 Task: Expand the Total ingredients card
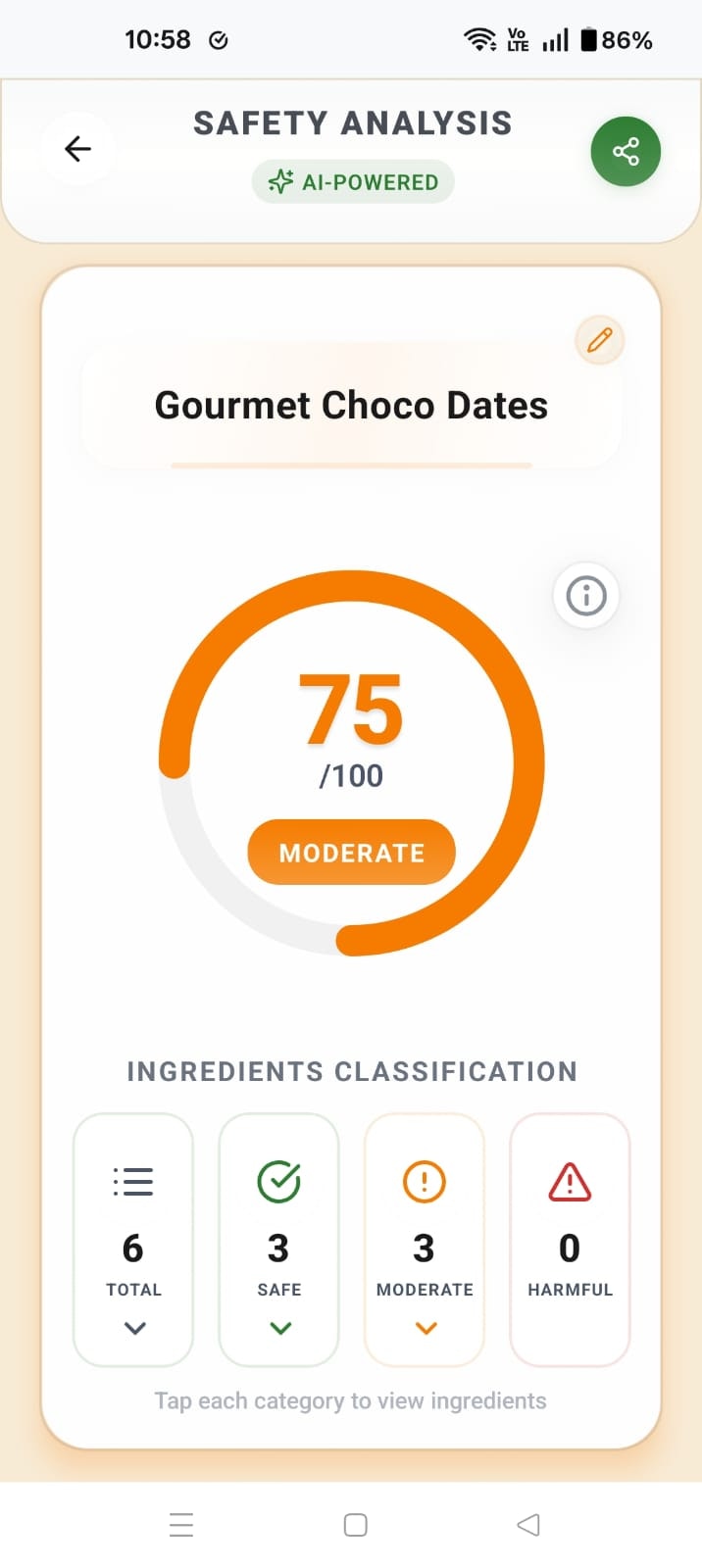point(133,1240)
